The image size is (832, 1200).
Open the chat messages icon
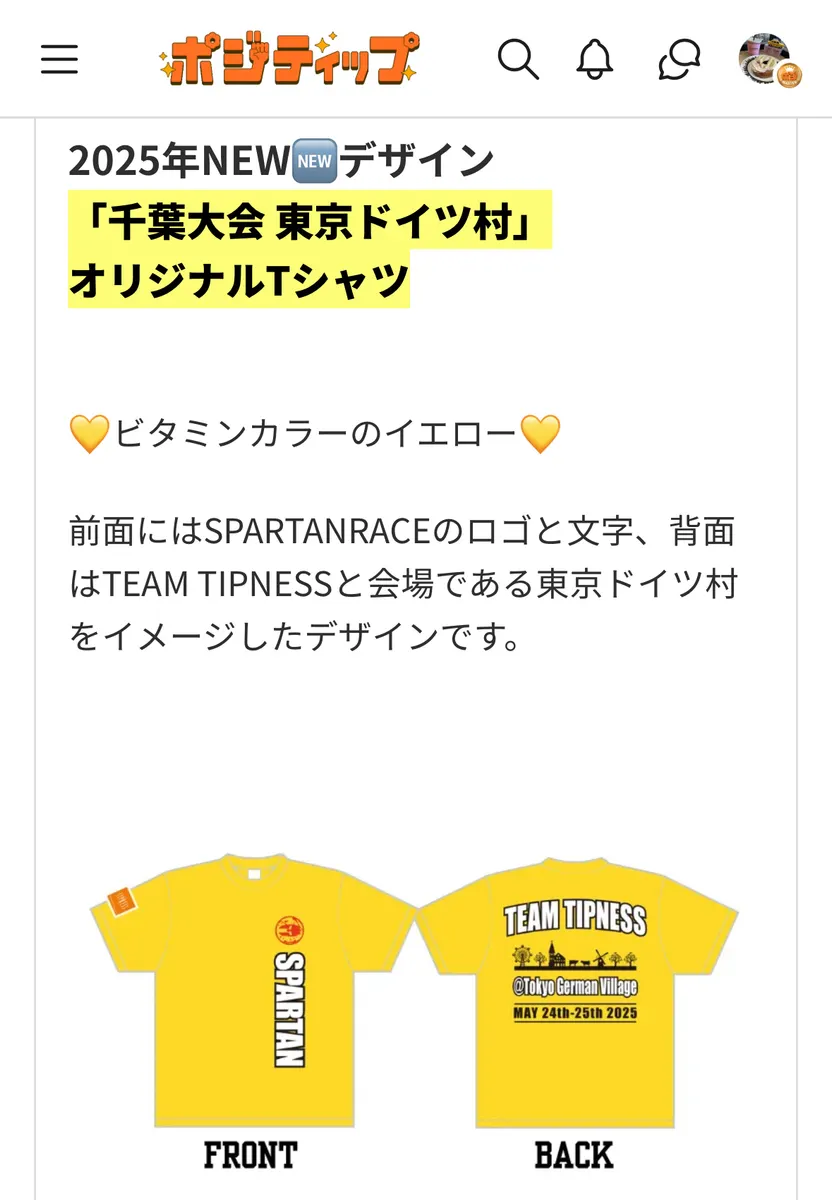[679, 60]
